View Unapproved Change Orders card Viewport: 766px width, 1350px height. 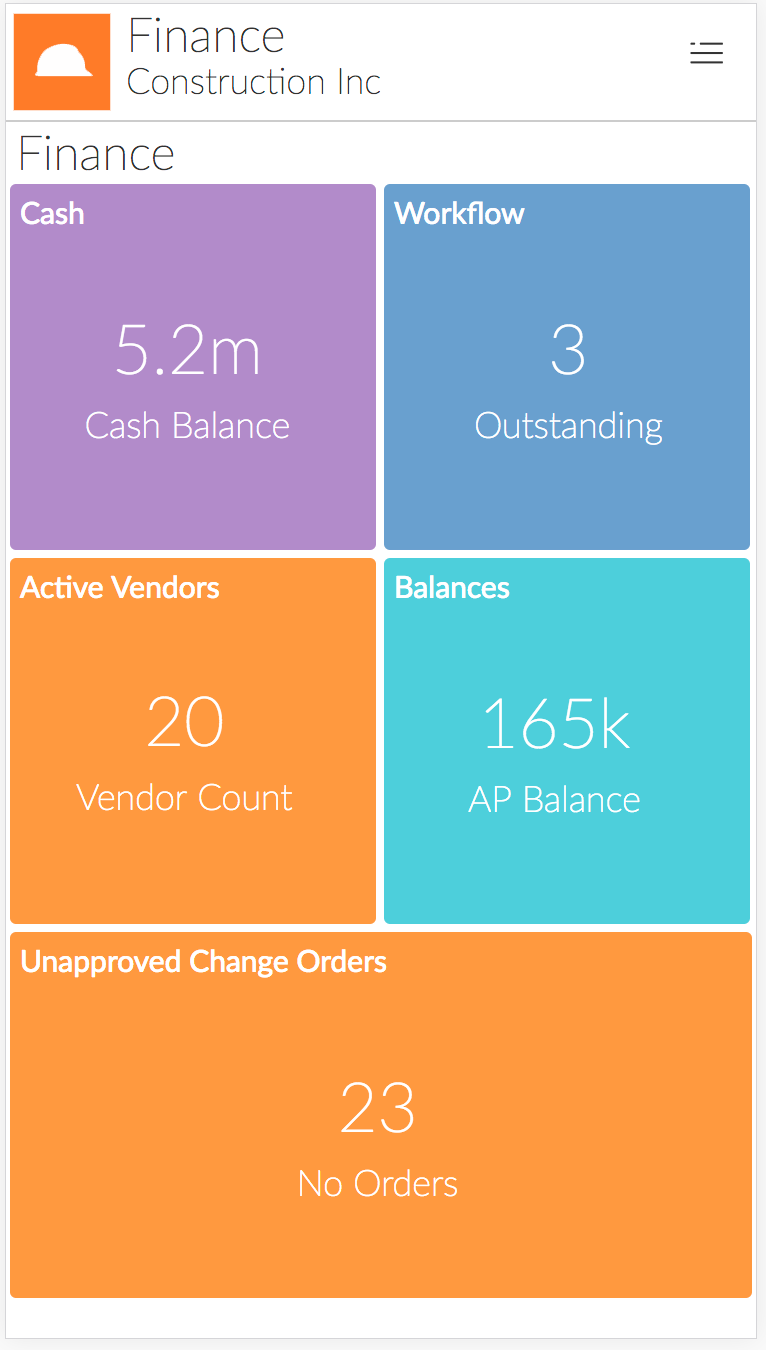click(x=380, y=1115)
